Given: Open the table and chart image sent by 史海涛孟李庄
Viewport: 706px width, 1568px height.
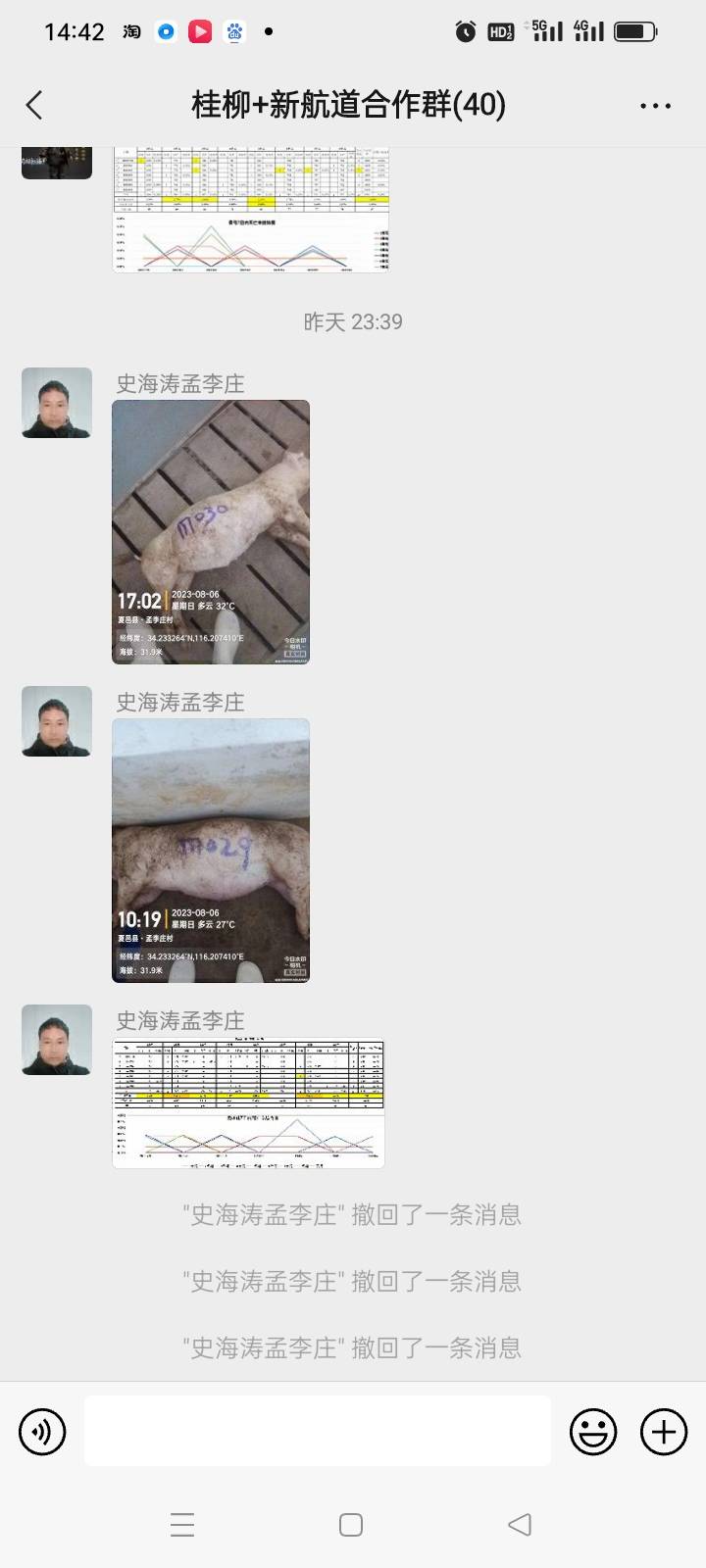Looking at the screenshot, I should pos(249,1103).
